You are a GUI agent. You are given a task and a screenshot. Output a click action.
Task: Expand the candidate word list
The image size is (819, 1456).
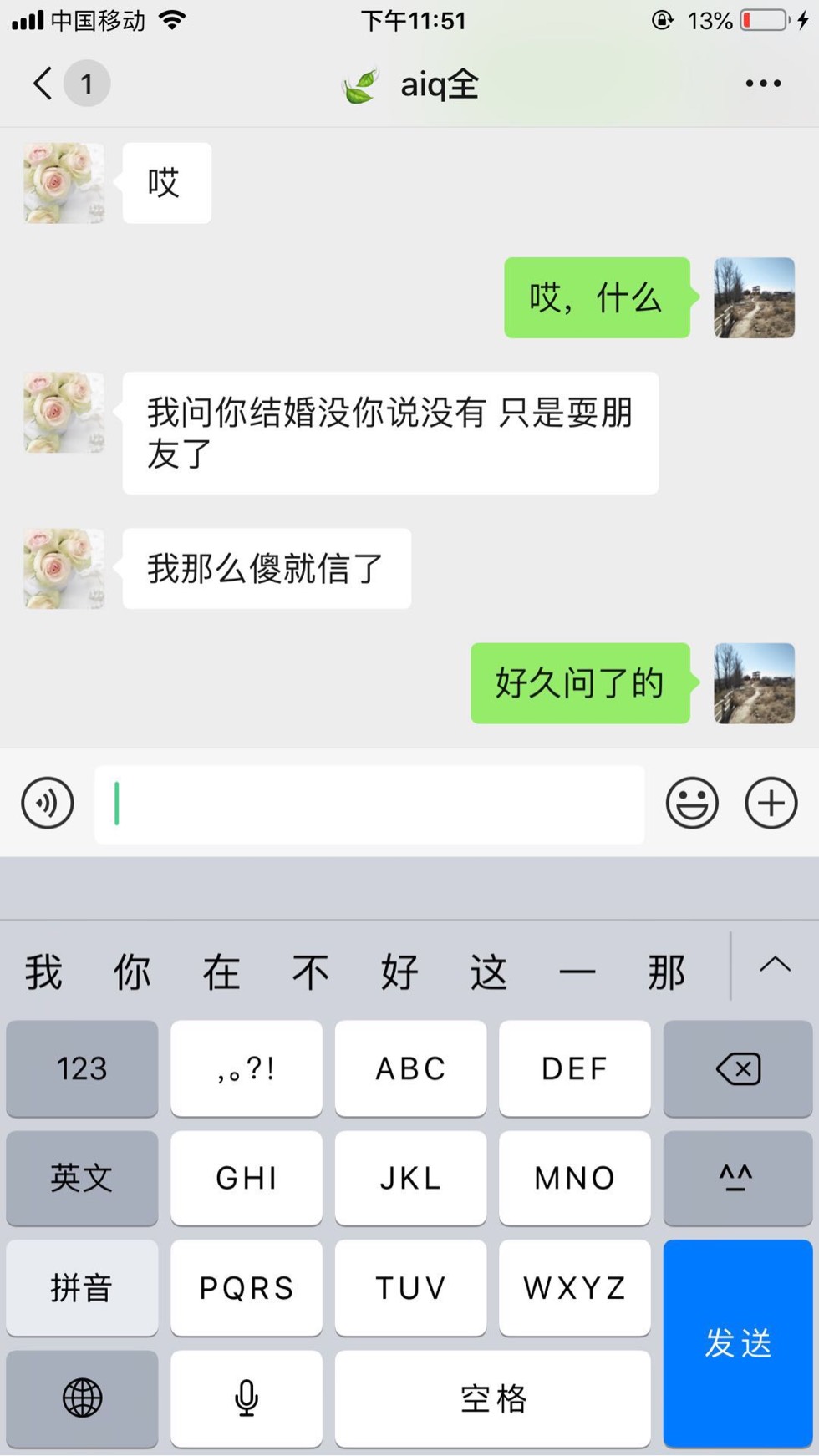[x=775, y=965]
